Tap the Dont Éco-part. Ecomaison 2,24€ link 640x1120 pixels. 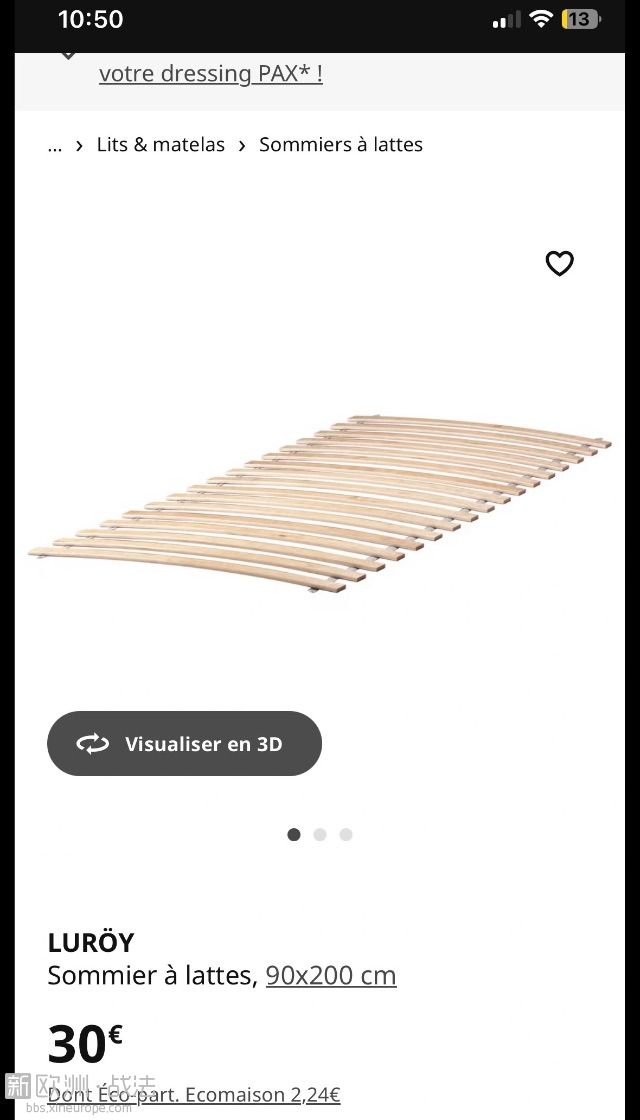[194, 1095]
